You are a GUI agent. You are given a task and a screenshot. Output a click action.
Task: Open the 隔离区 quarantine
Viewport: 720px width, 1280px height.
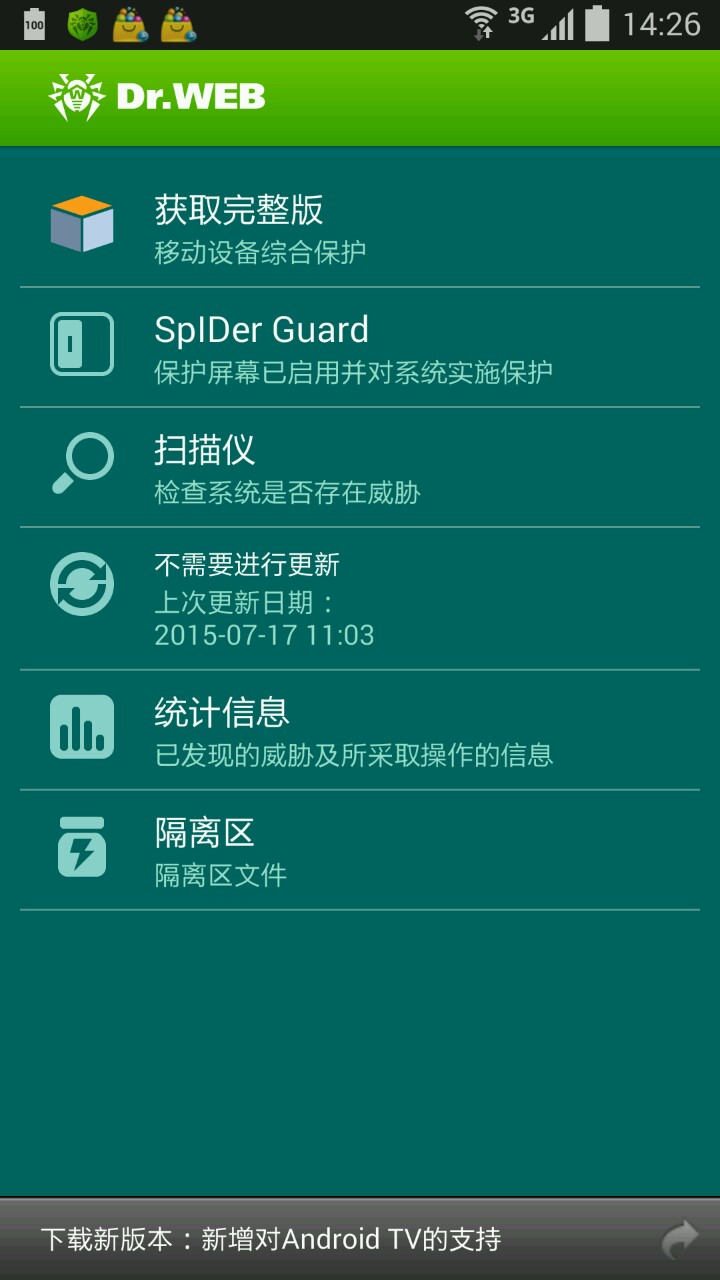(x=360, y=850)
